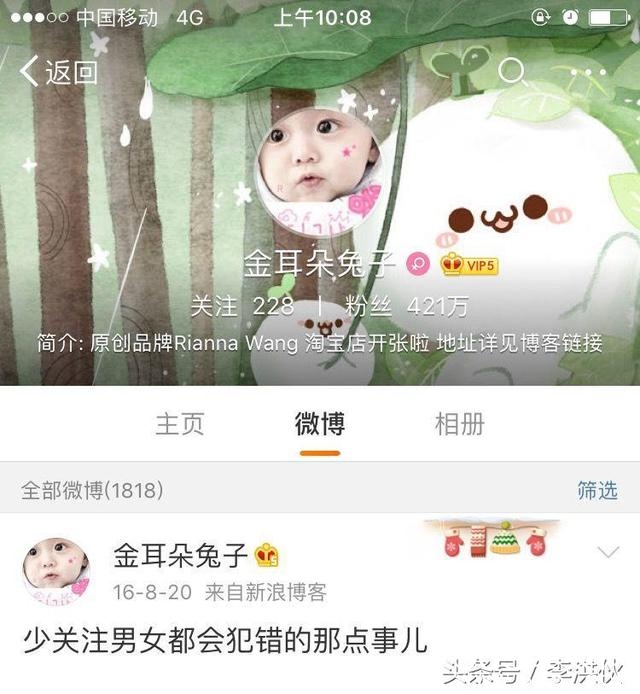Switch to the 相册 tab

pos(459,423)
